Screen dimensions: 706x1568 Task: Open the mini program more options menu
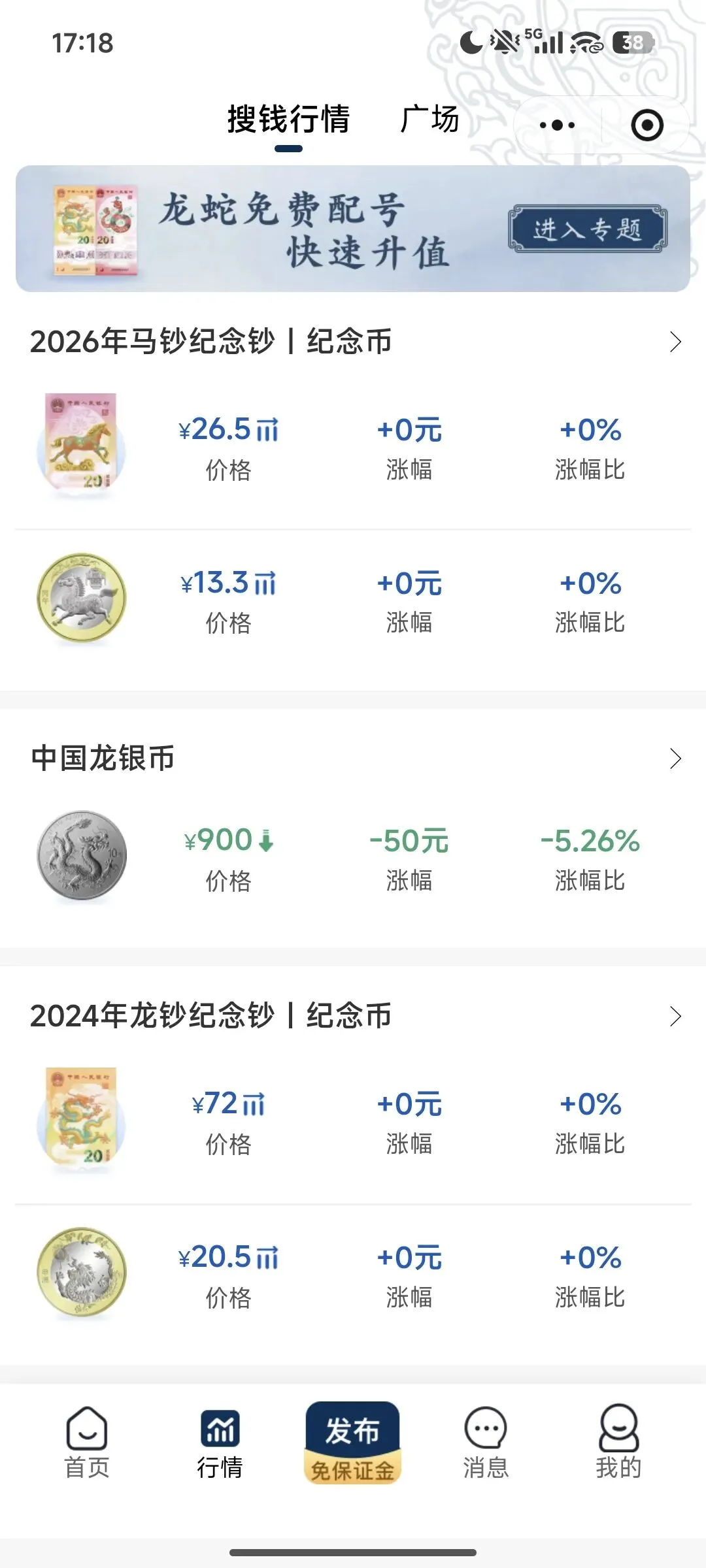coord(557,125)
